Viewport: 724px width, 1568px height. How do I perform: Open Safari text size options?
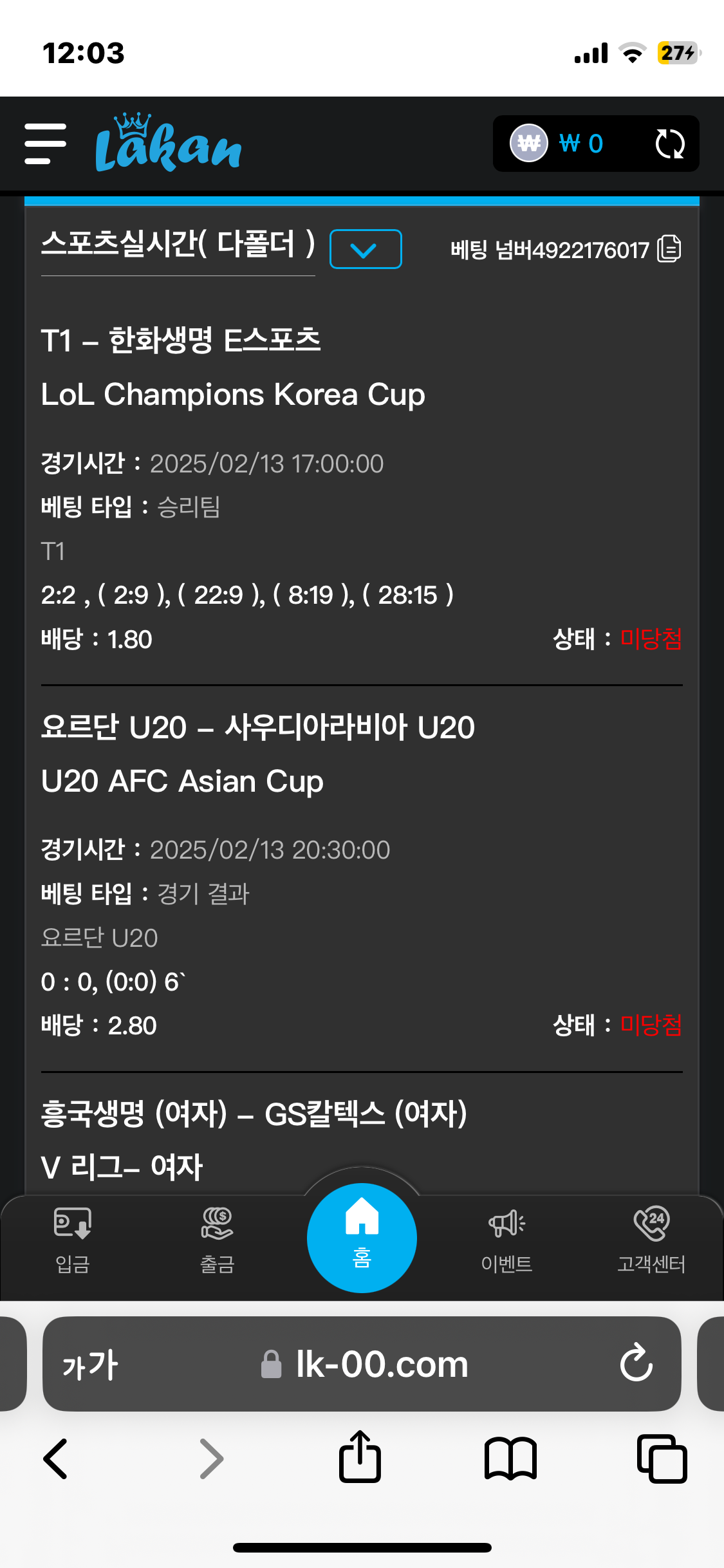point(90,1365)
